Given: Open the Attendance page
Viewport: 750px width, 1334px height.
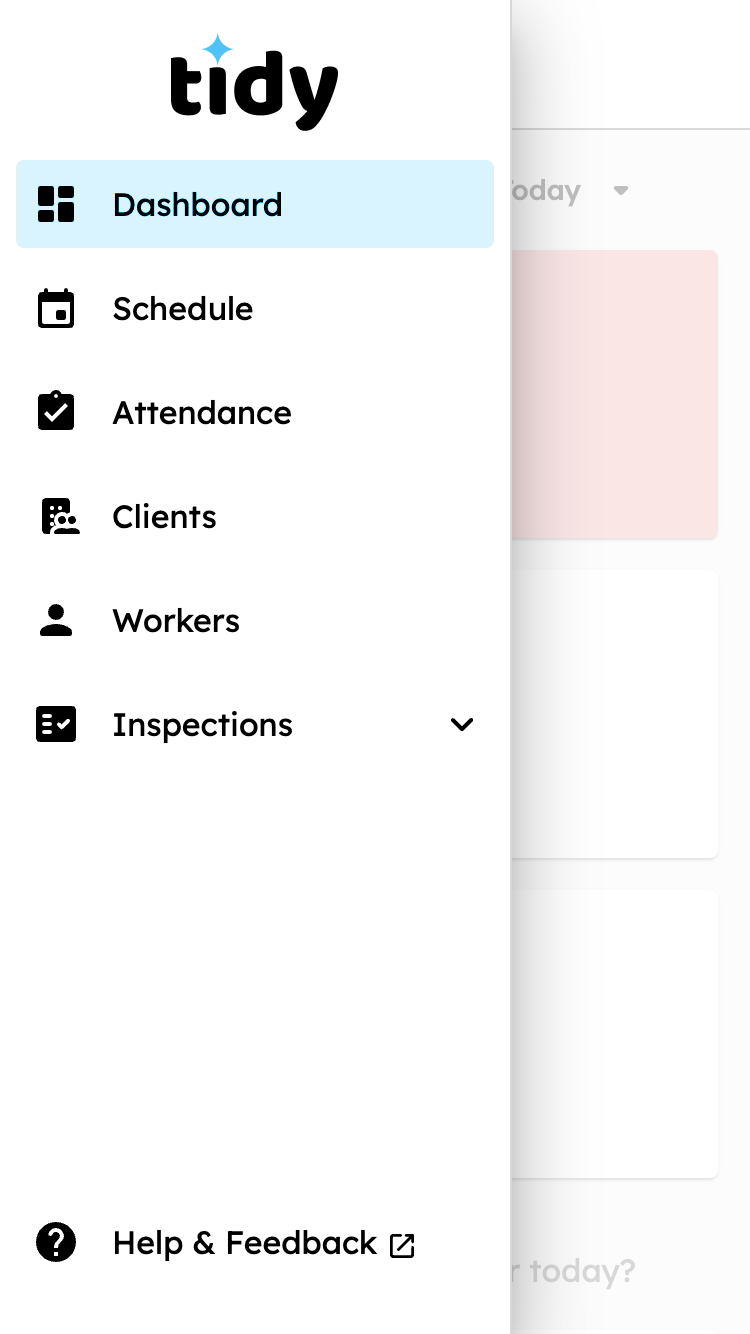Looking at the screenshot, I should point(254,412).
